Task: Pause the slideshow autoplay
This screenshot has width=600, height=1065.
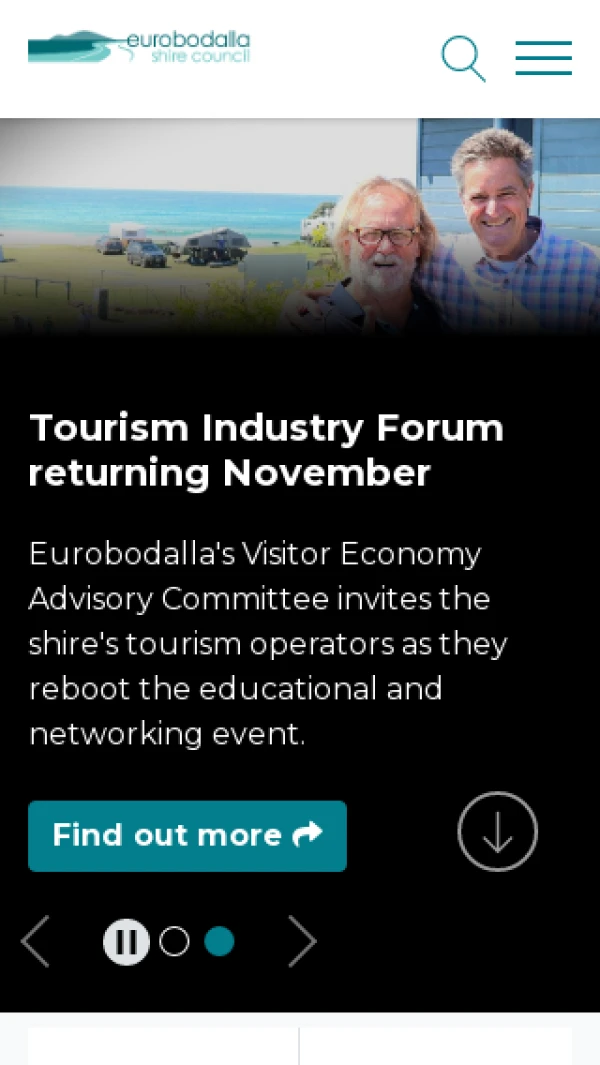Action: 127,941
